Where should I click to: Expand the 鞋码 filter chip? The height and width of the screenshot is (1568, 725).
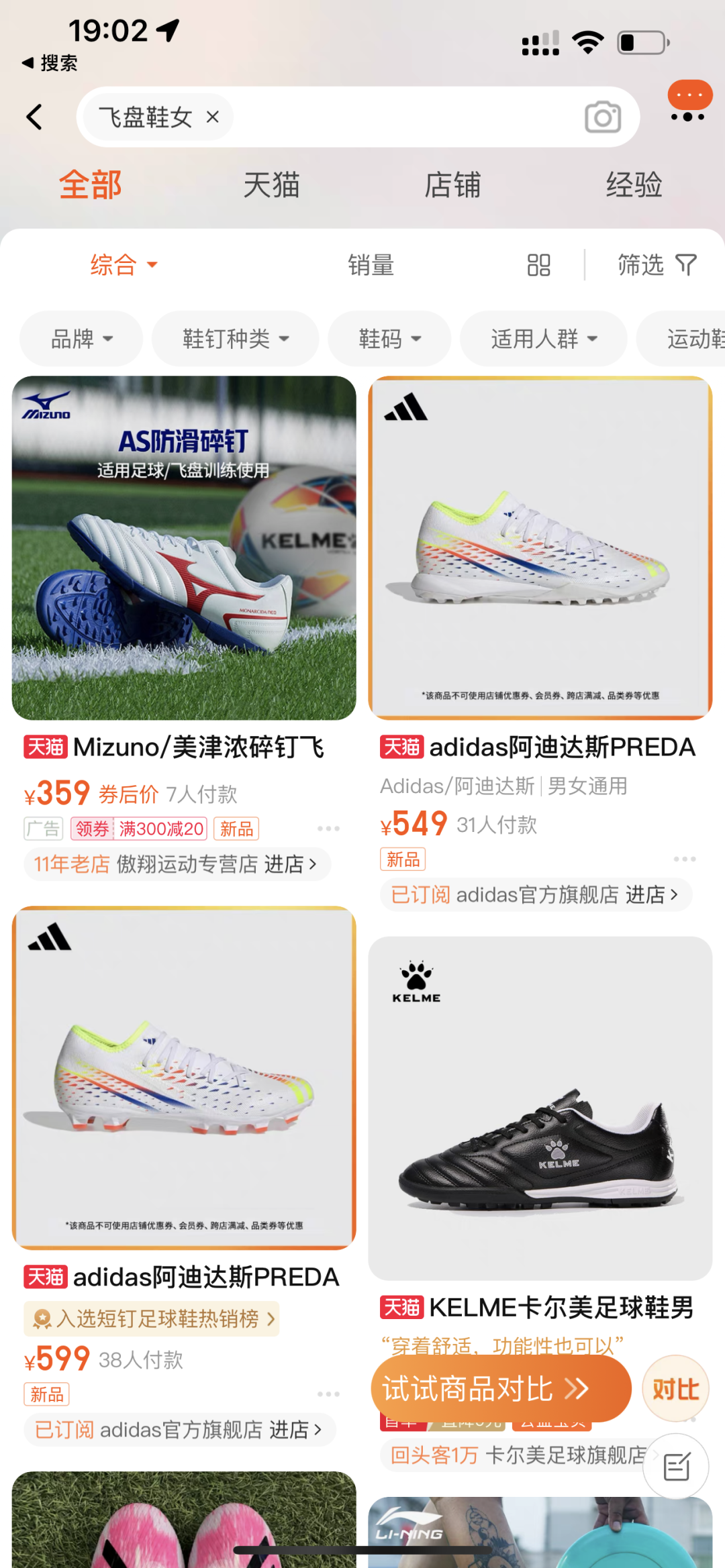(389, 339)
